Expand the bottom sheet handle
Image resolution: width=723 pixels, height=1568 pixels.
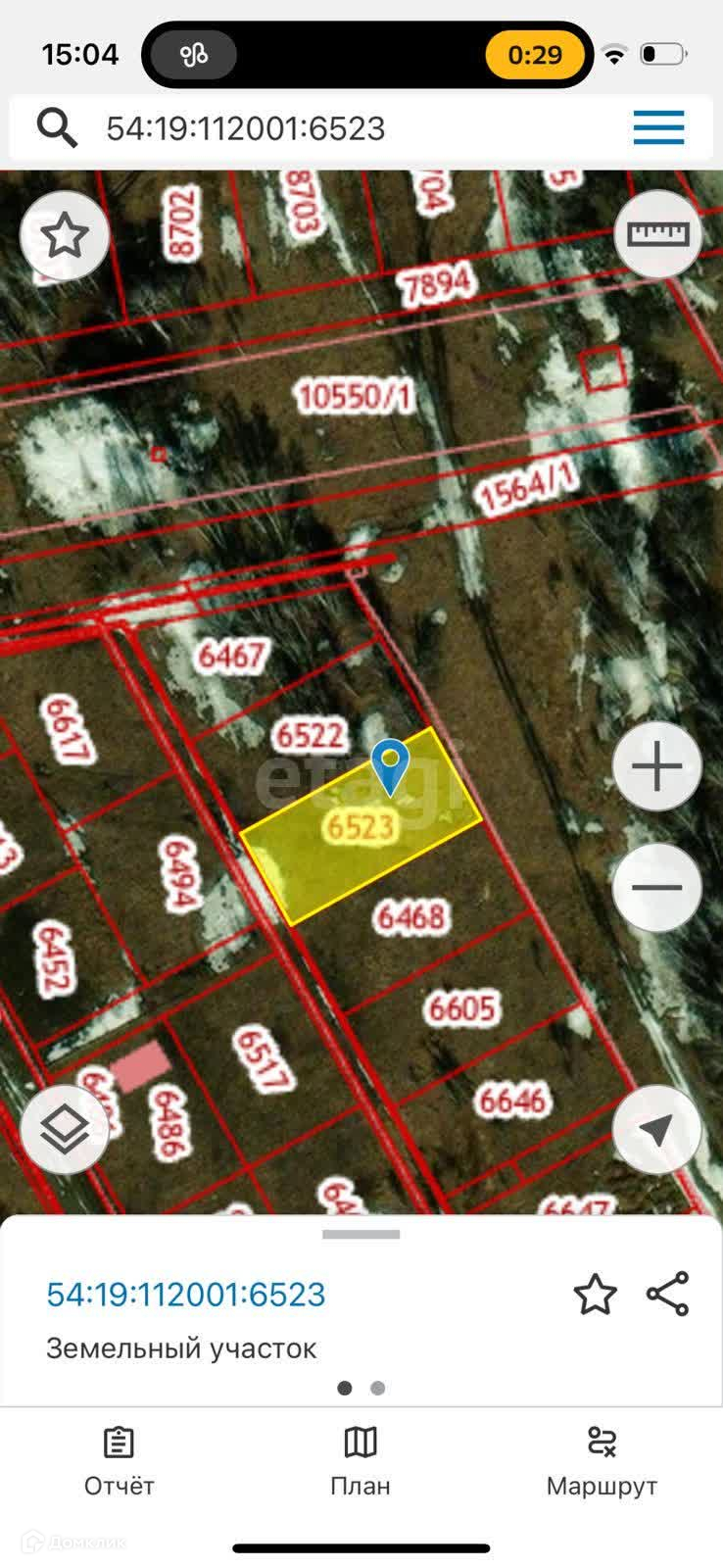point(361,1235)
